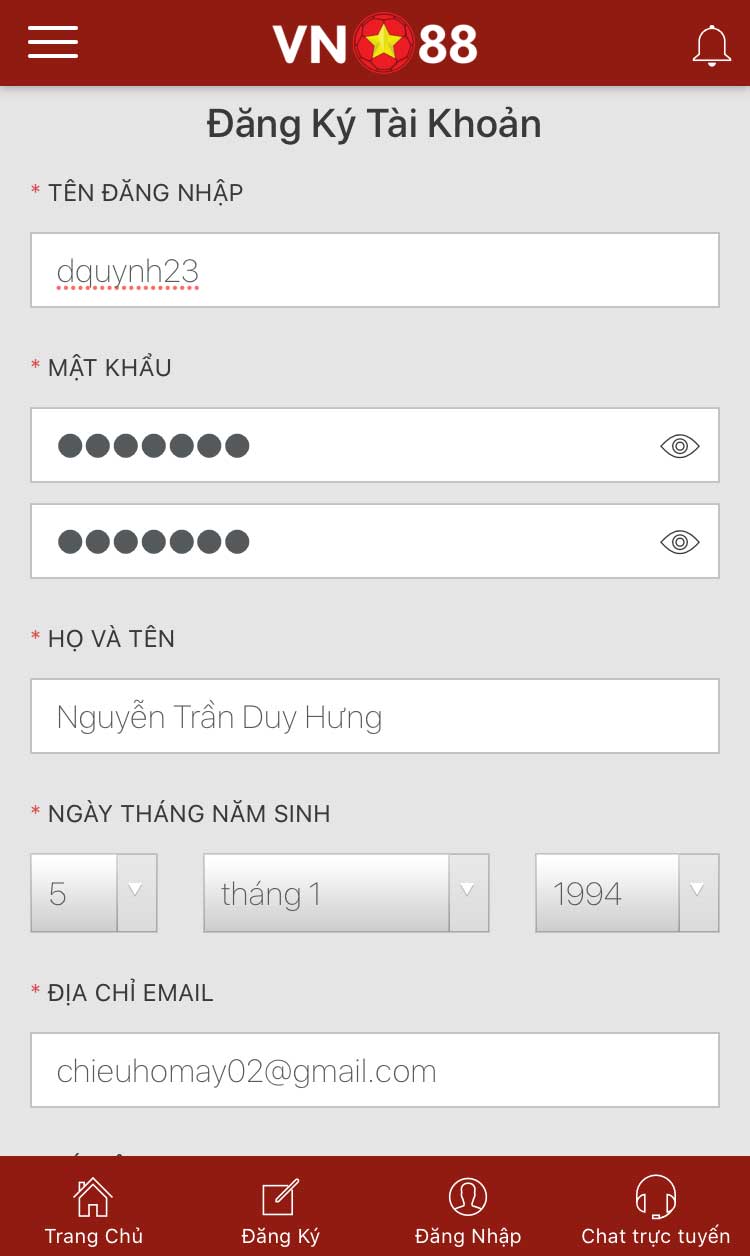This screenshot has height=1256, width=750.
Task: Switch to the Đăng Nhập tab
Action: pyautogui.click(x=468, y=1210)
